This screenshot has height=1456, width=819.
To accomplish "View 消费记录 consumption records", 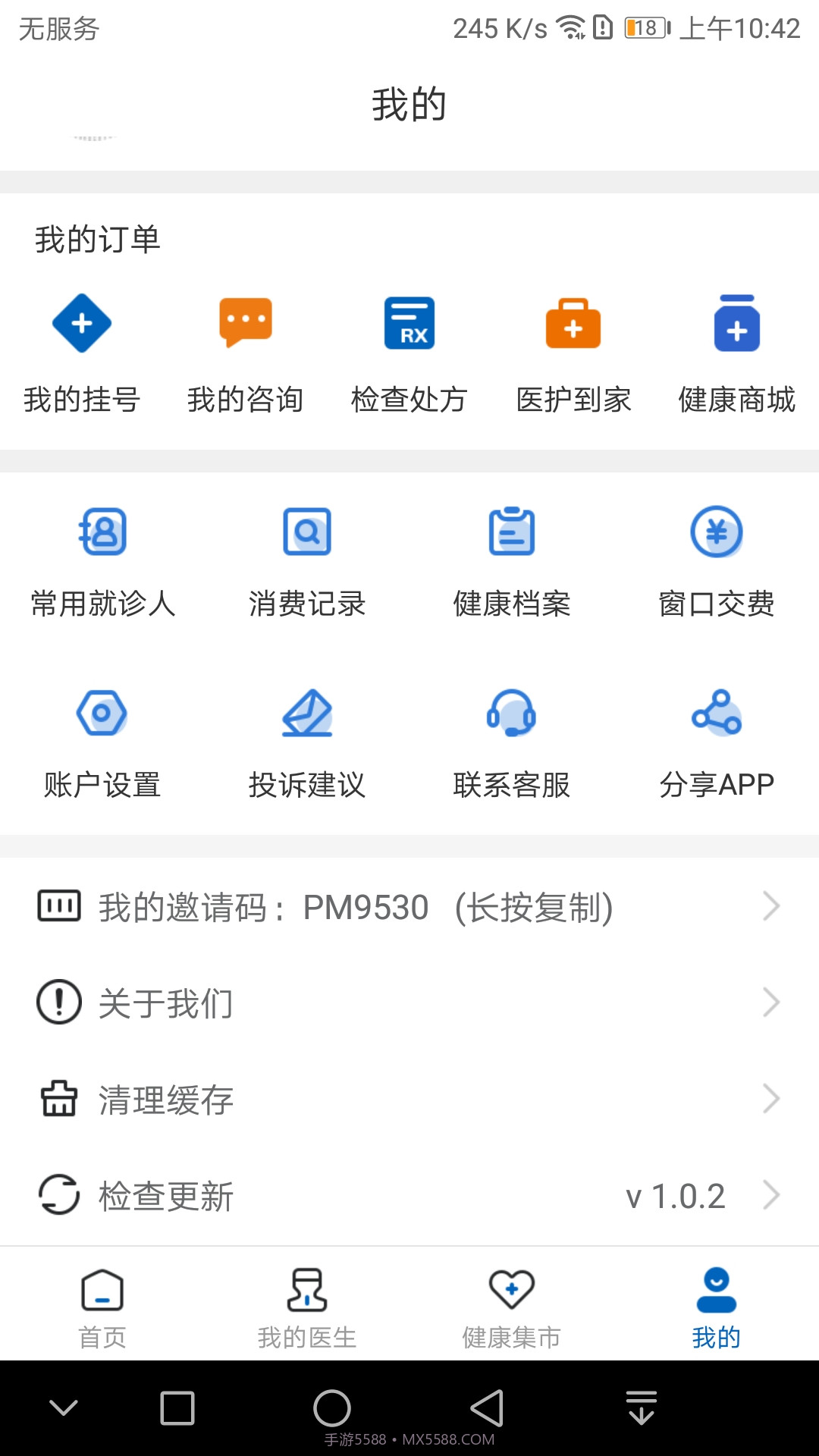I will [307, 557].
